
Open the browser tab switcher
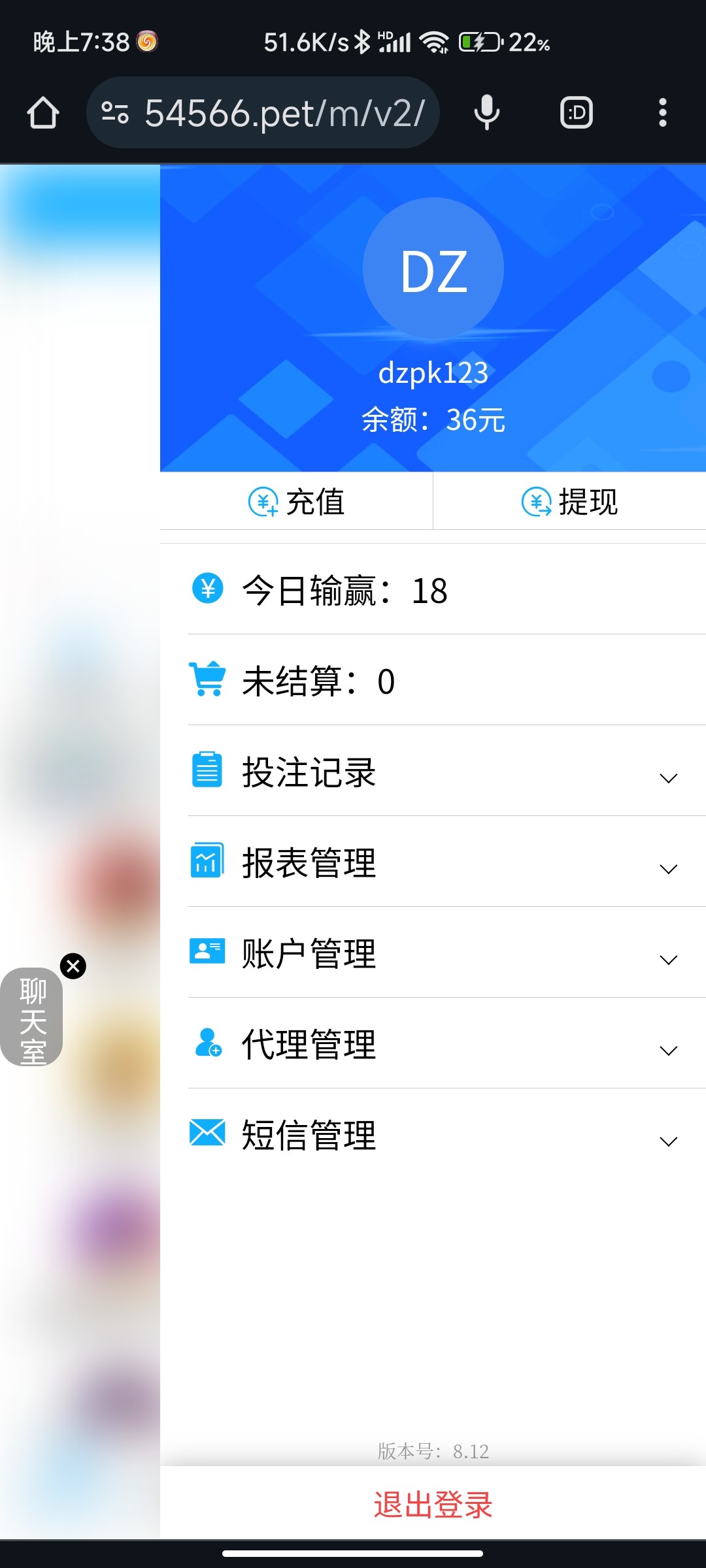577,113
